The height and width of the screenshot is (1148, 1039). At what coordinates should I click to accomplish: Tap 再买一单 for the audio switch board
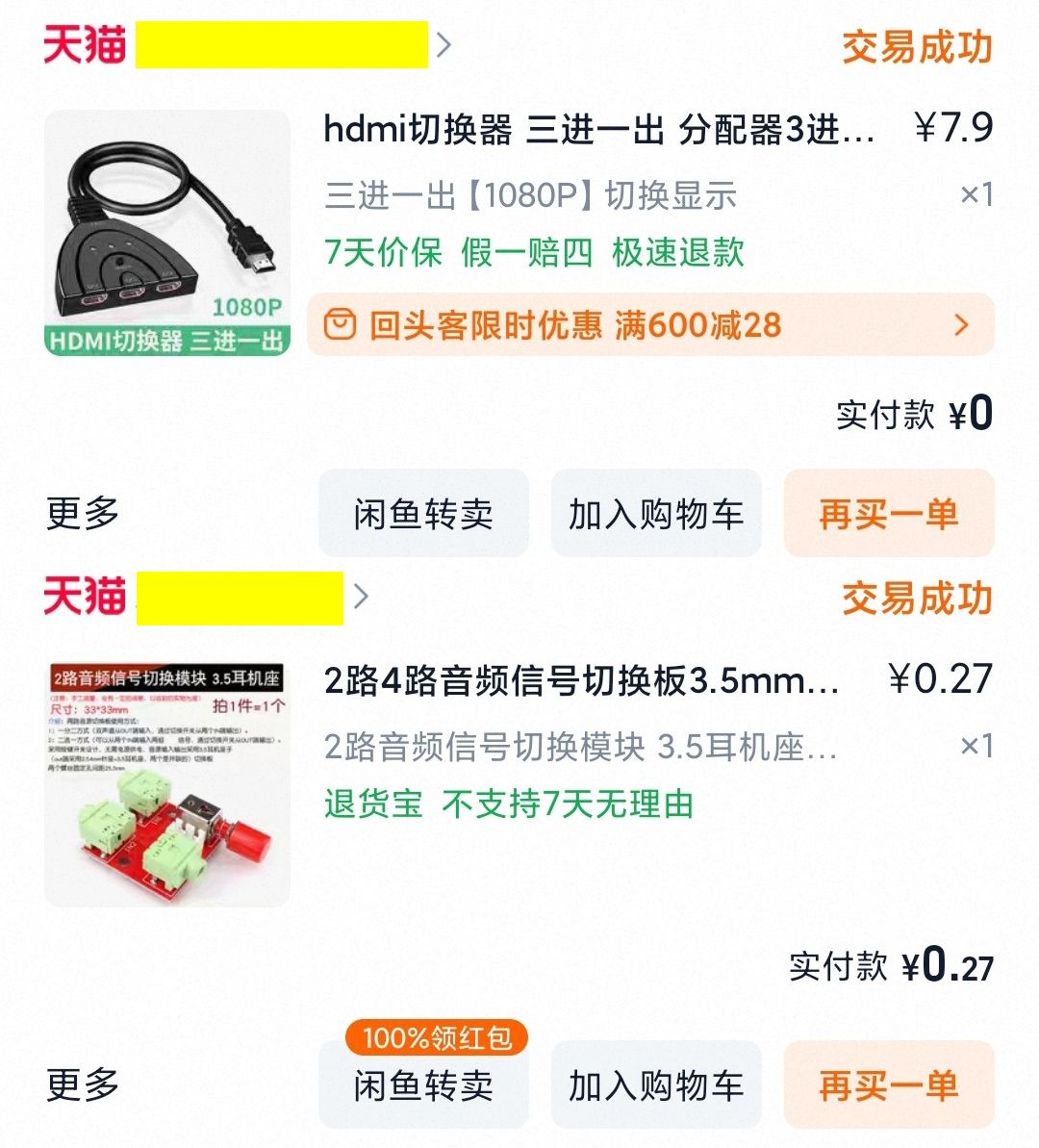(x=889, y=1085)
